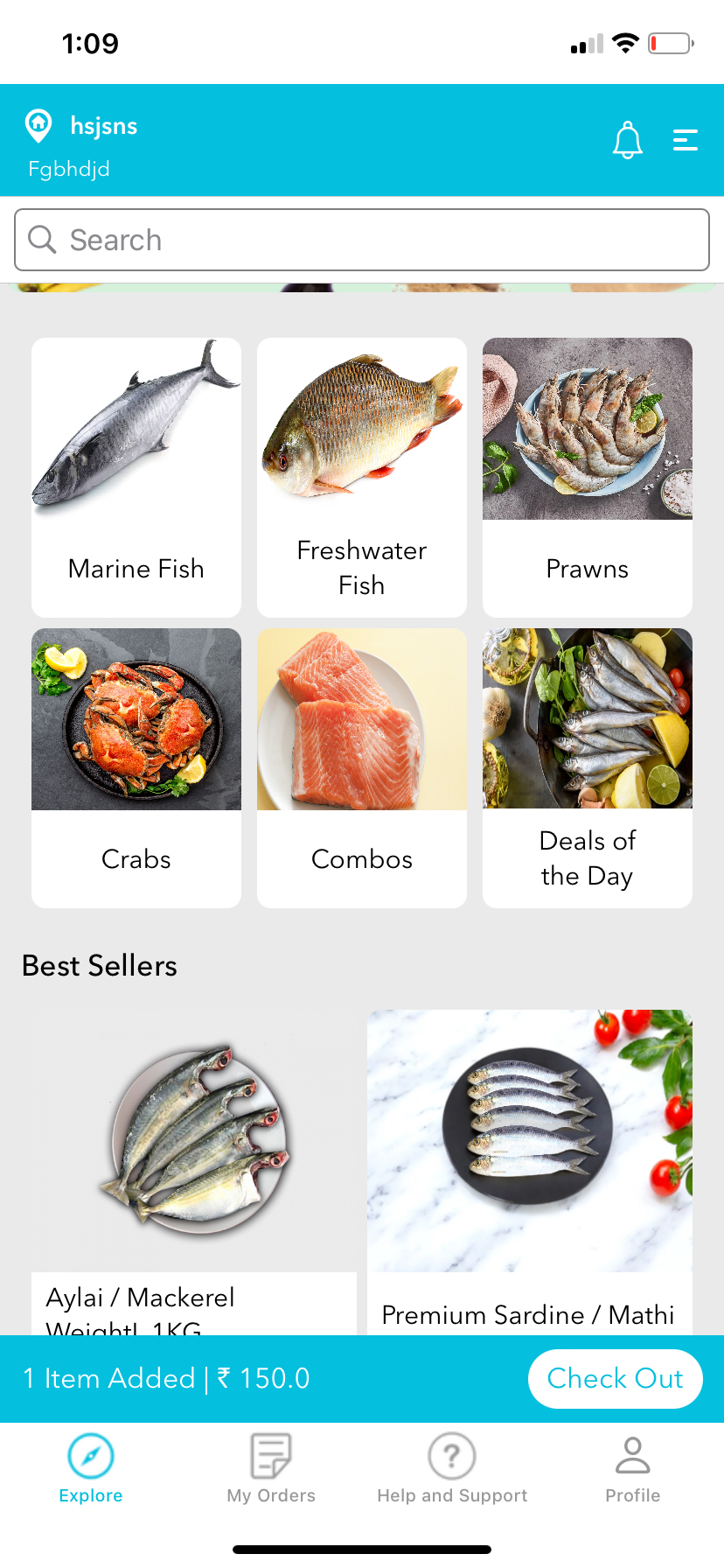724x1568 pixels.
Task: Go to the My Orders tab
Action: coord(271,1470)
